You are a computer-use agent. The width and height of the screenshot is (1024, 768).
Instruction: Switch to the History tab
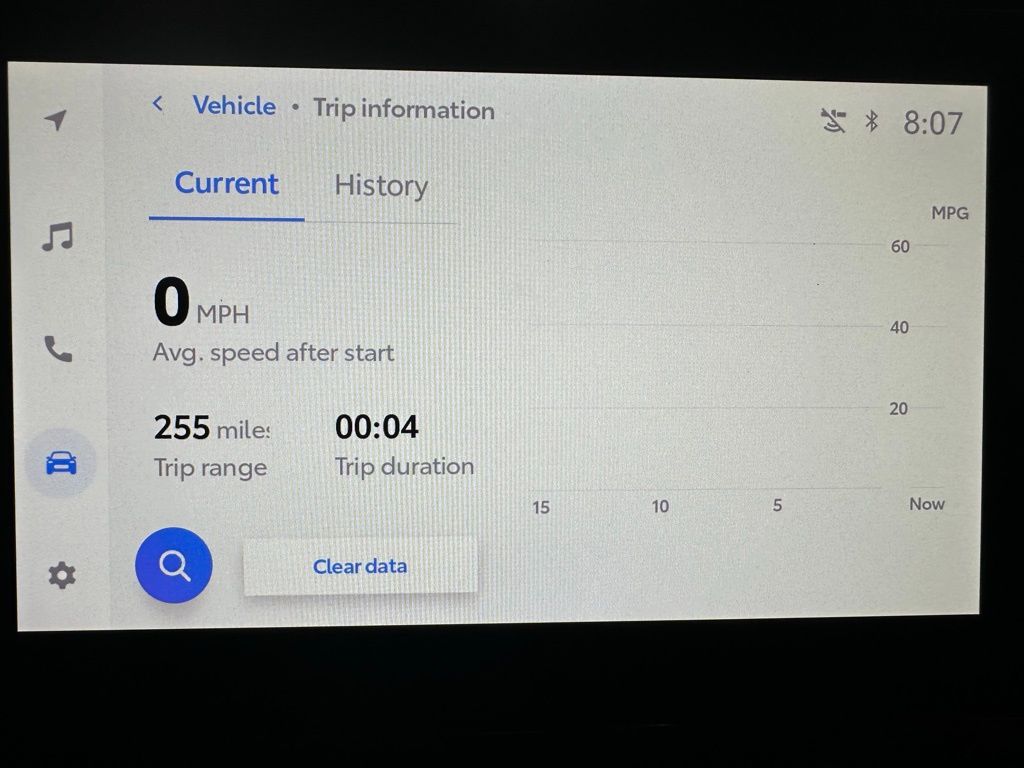pyautogui.click(x=380, y=186)
